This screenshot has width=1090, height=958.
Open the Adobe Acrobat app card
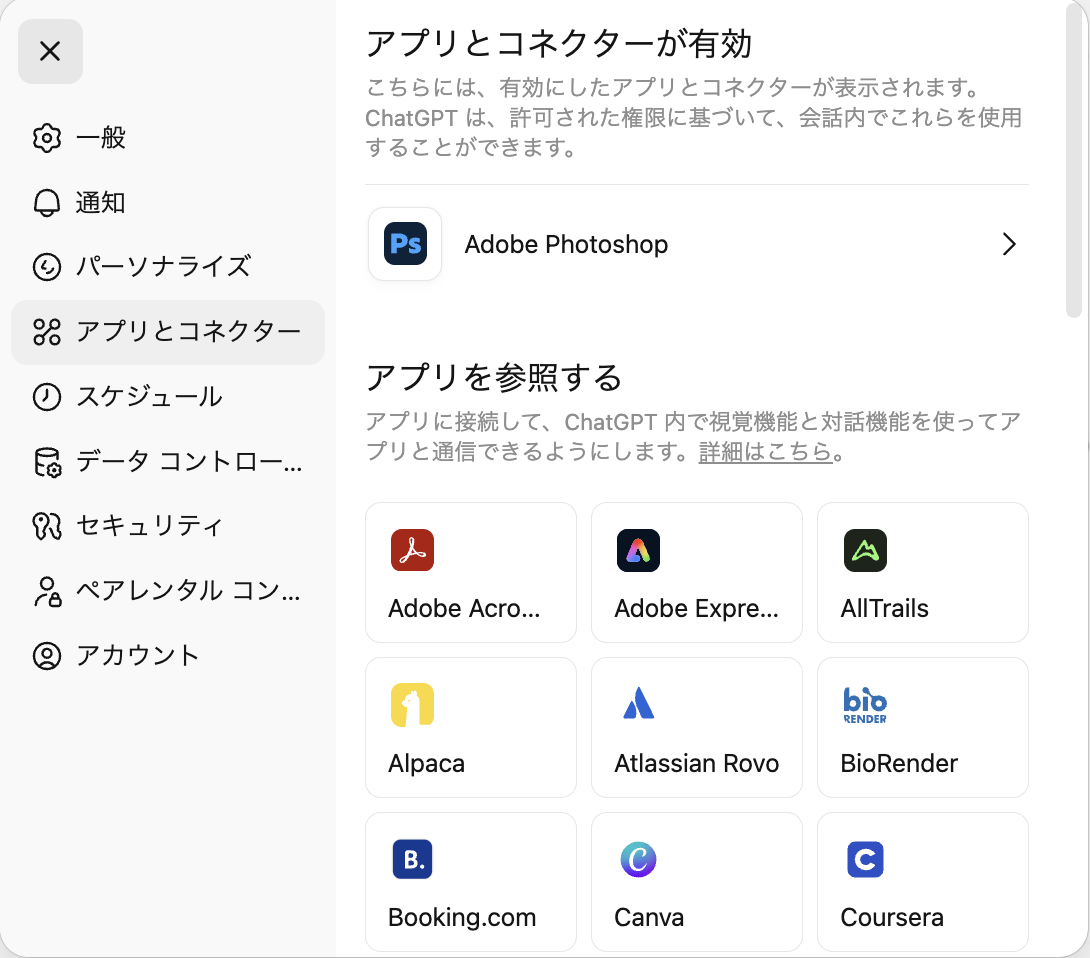[x=471, y=572]
